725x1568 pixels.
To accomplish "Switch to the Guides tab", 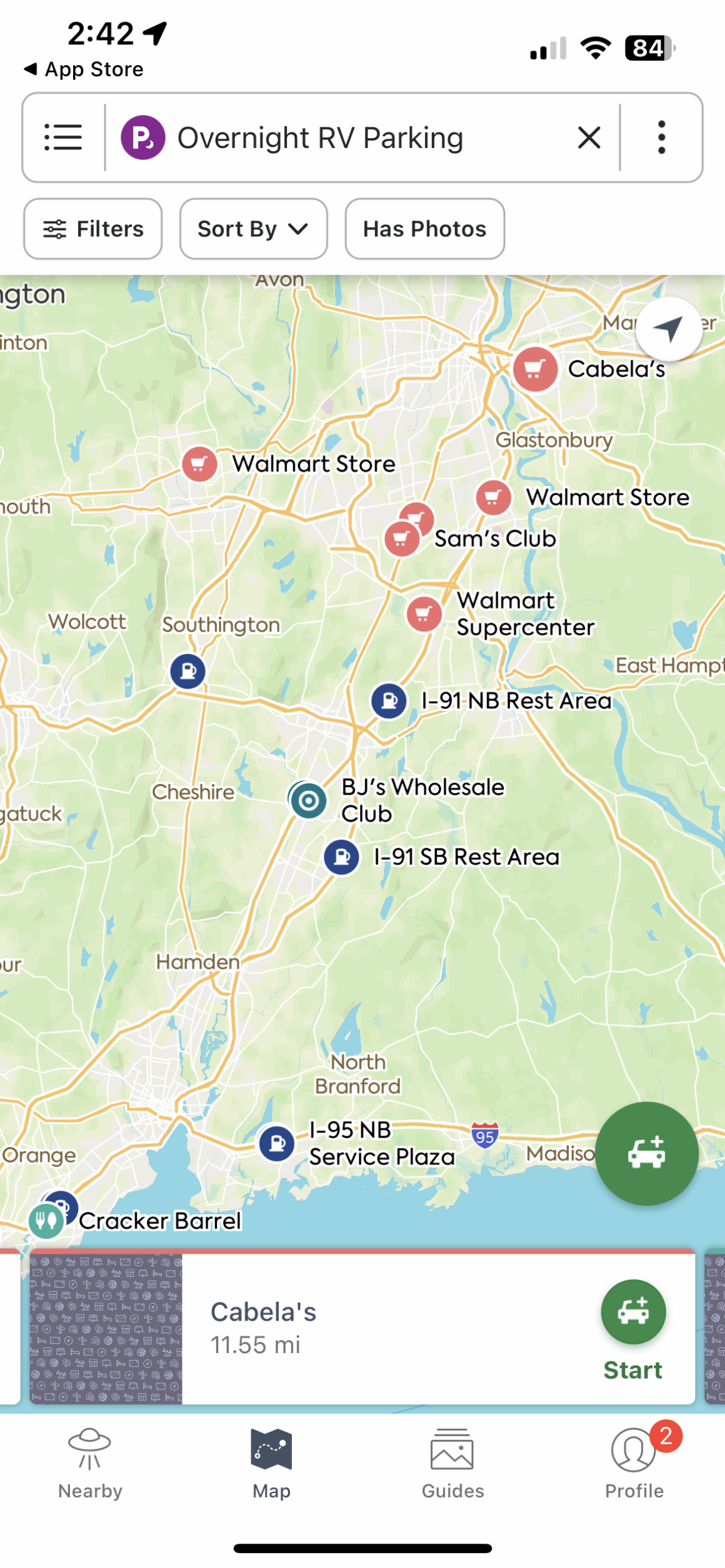I will pos(452,1464).
